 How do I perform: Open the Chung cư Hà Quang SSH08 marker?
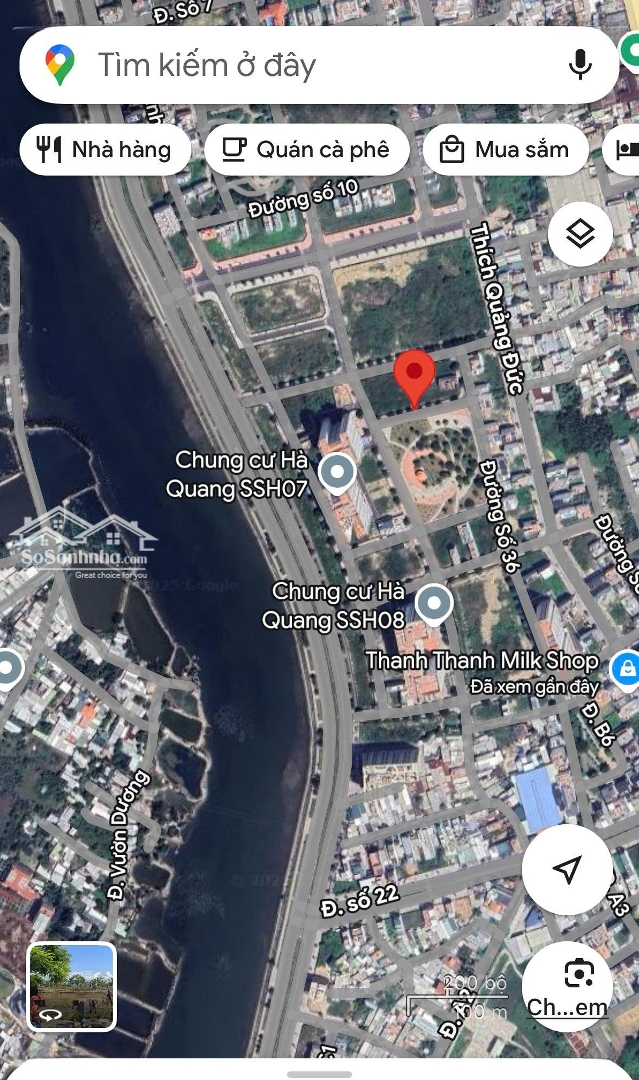click(434, 603)
